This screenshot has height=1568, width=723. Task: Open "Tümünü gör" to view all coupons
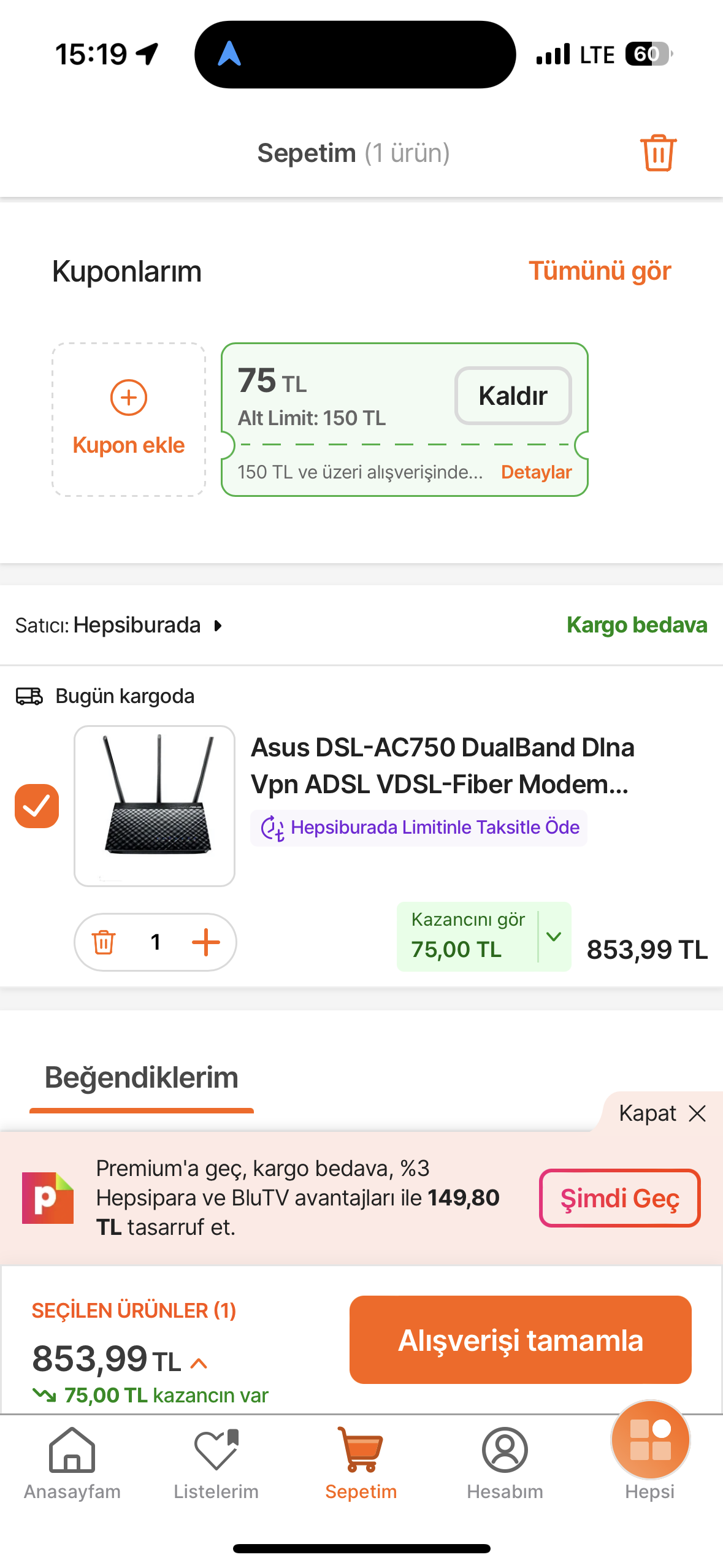tap(599, 271)
